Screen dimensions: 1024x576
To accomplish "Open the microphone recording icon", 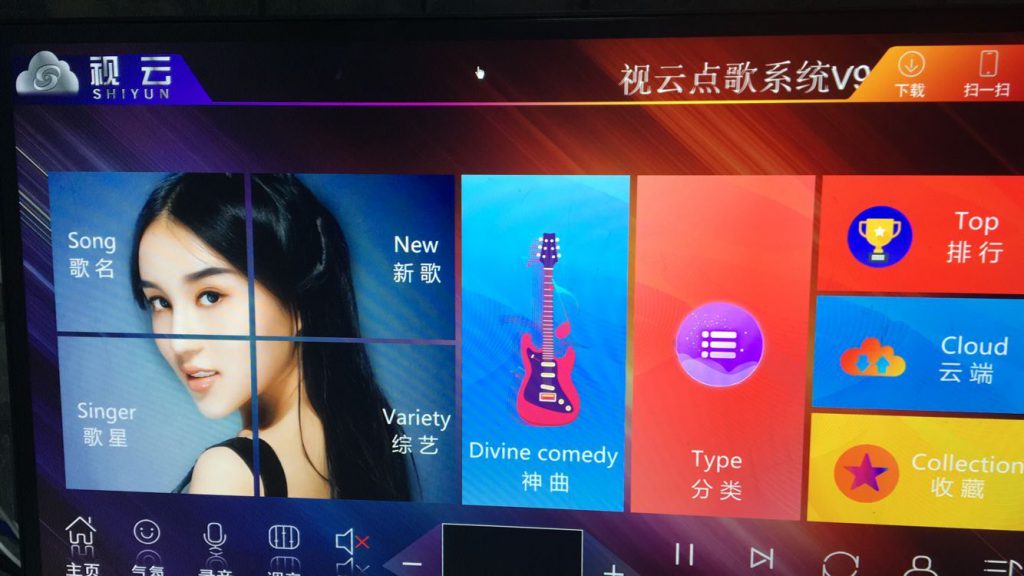I will pos(214,546).
